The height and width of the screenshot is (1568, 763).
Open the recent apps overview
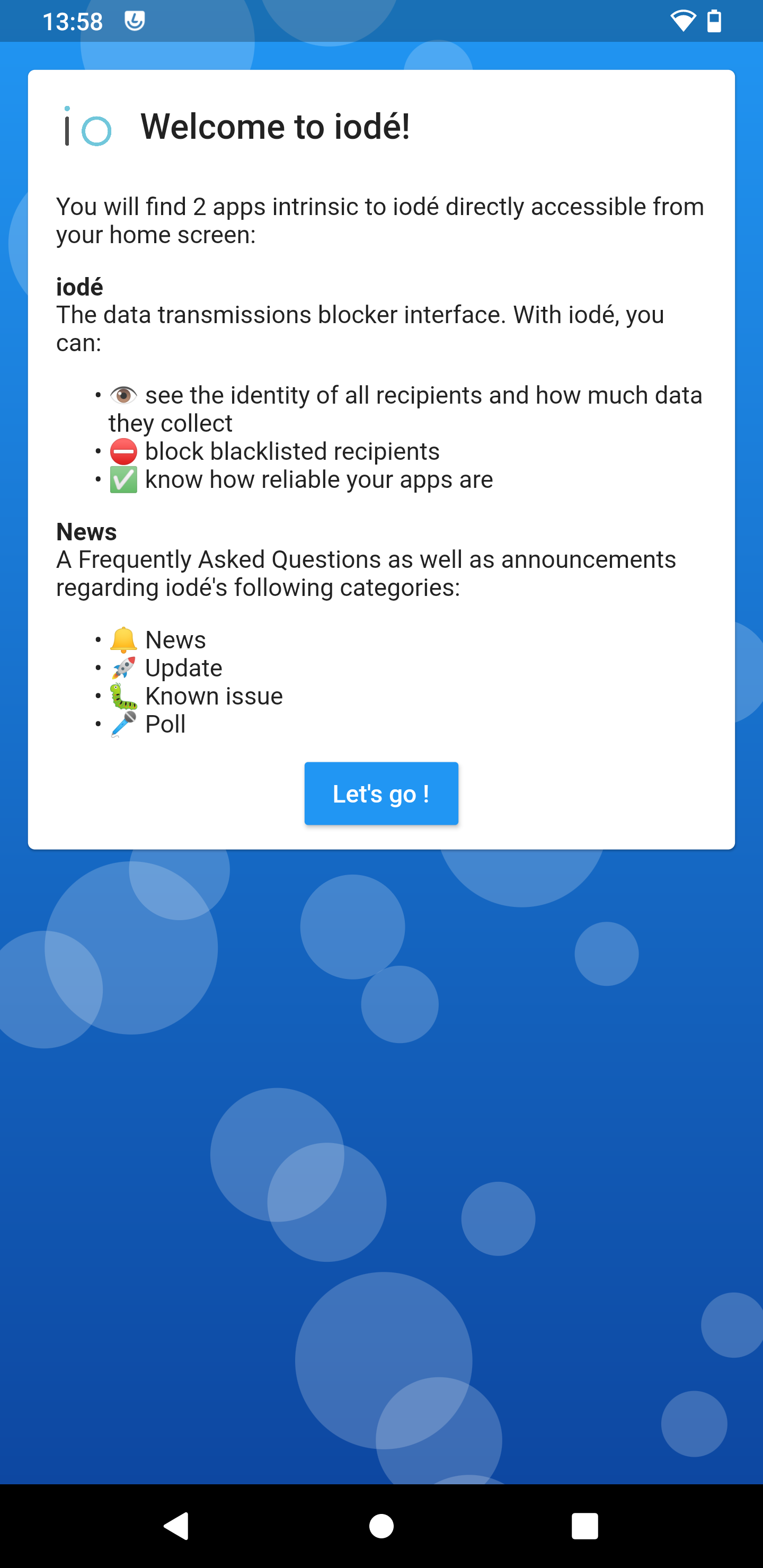584,1526
